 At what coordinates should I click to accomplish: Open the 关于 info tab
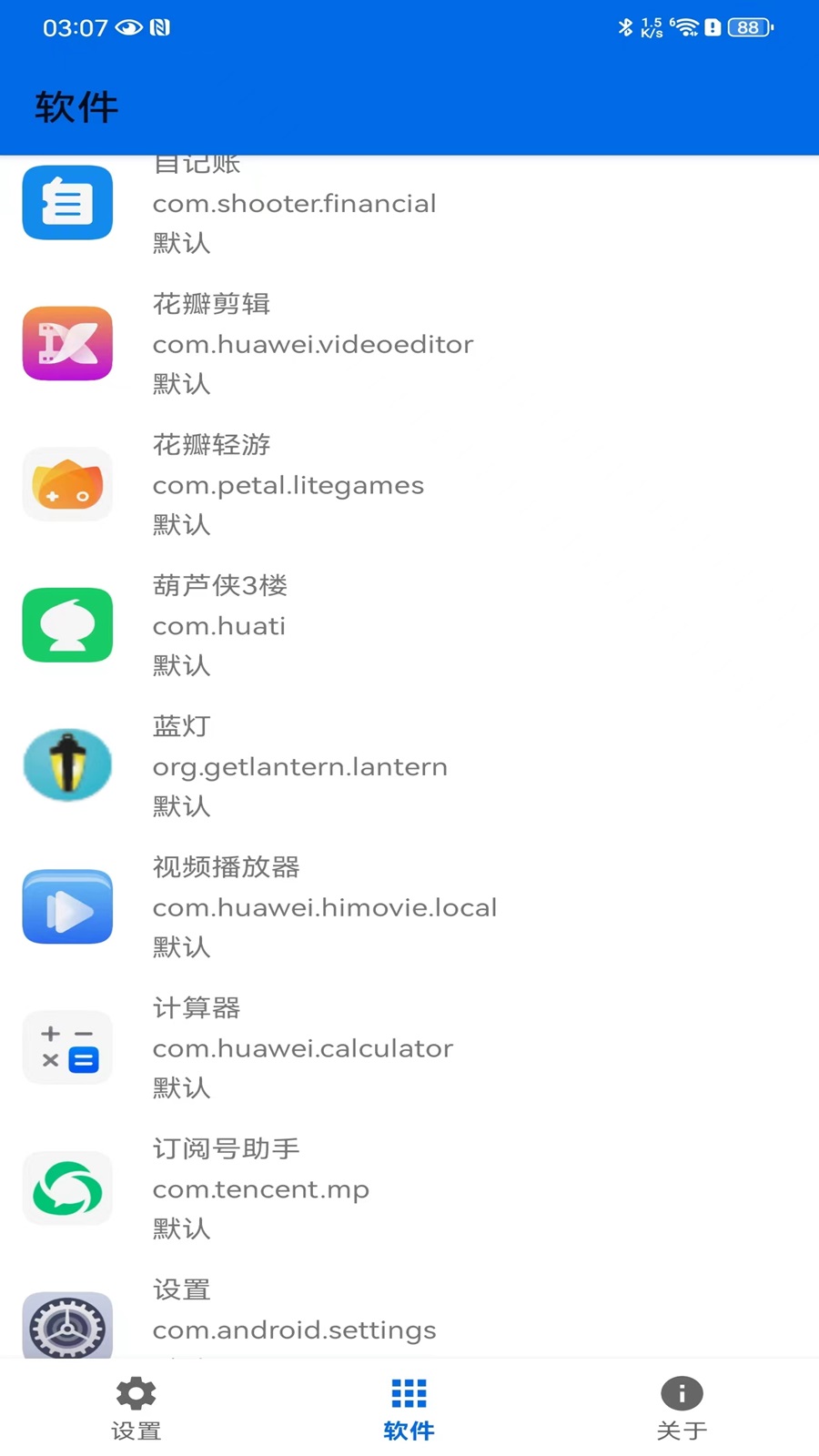pyautogui.click(x=682, y=1406)
